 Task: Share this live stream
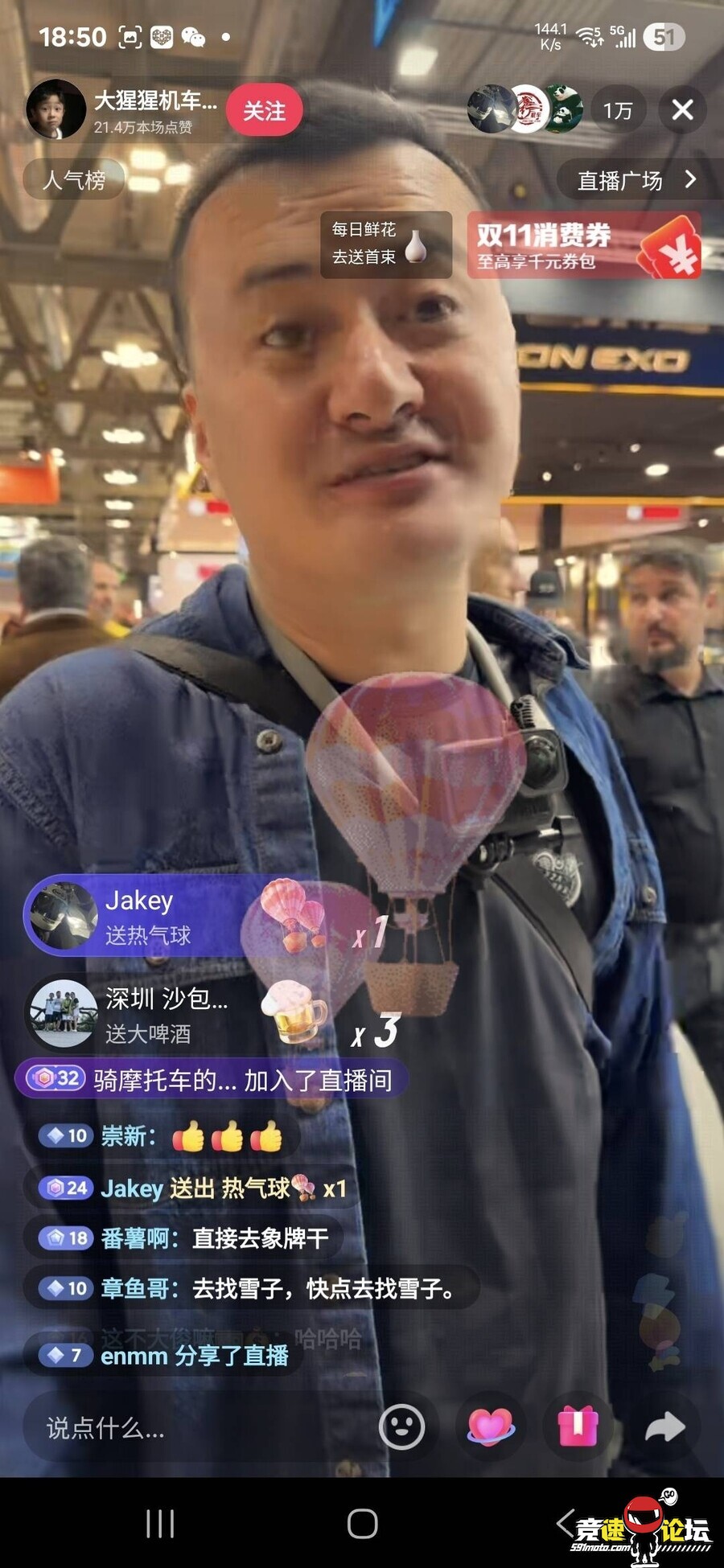click(x=665, y=1426)
